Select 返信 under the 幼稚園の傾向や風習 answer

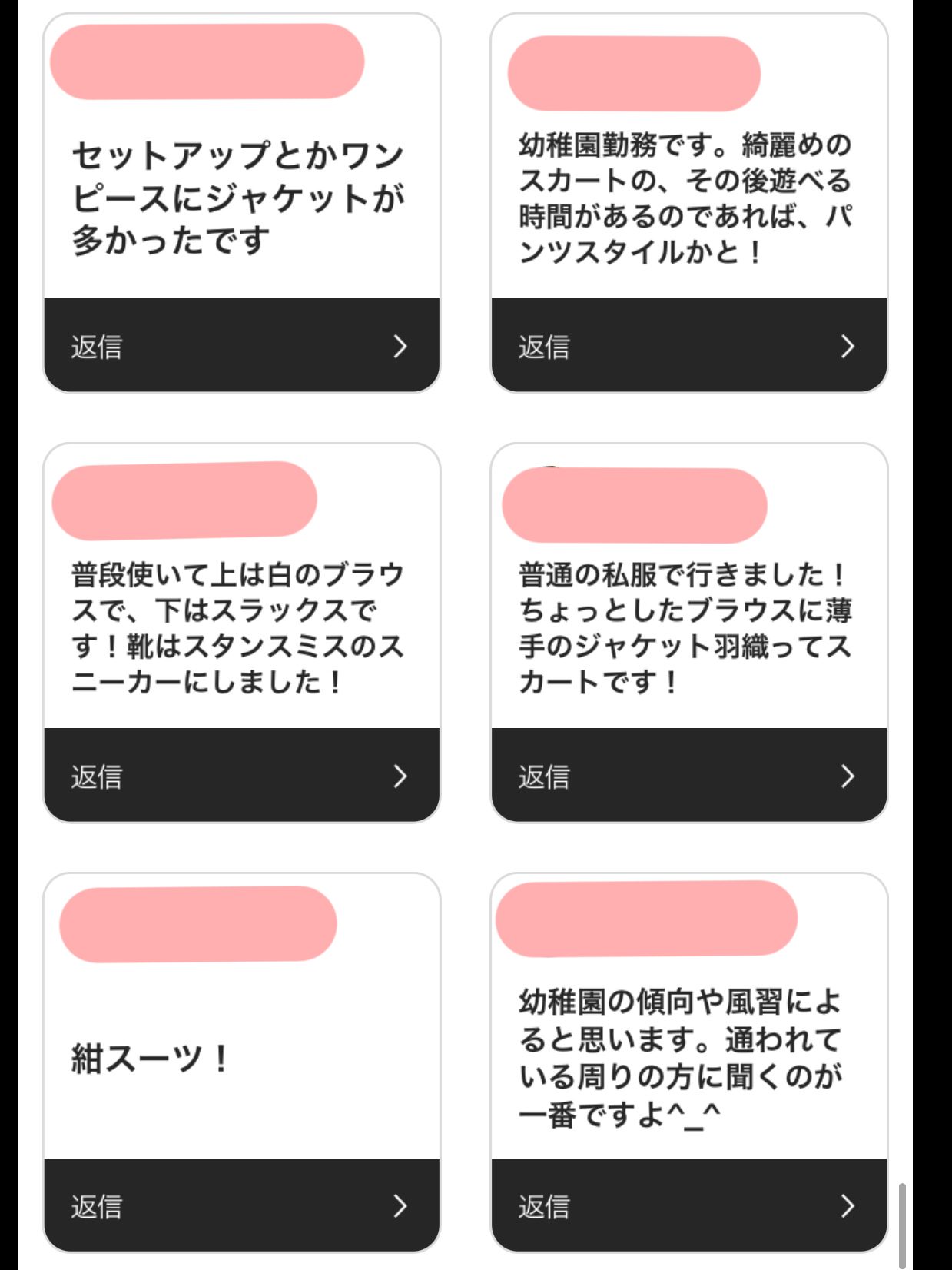pos(688,1205)
